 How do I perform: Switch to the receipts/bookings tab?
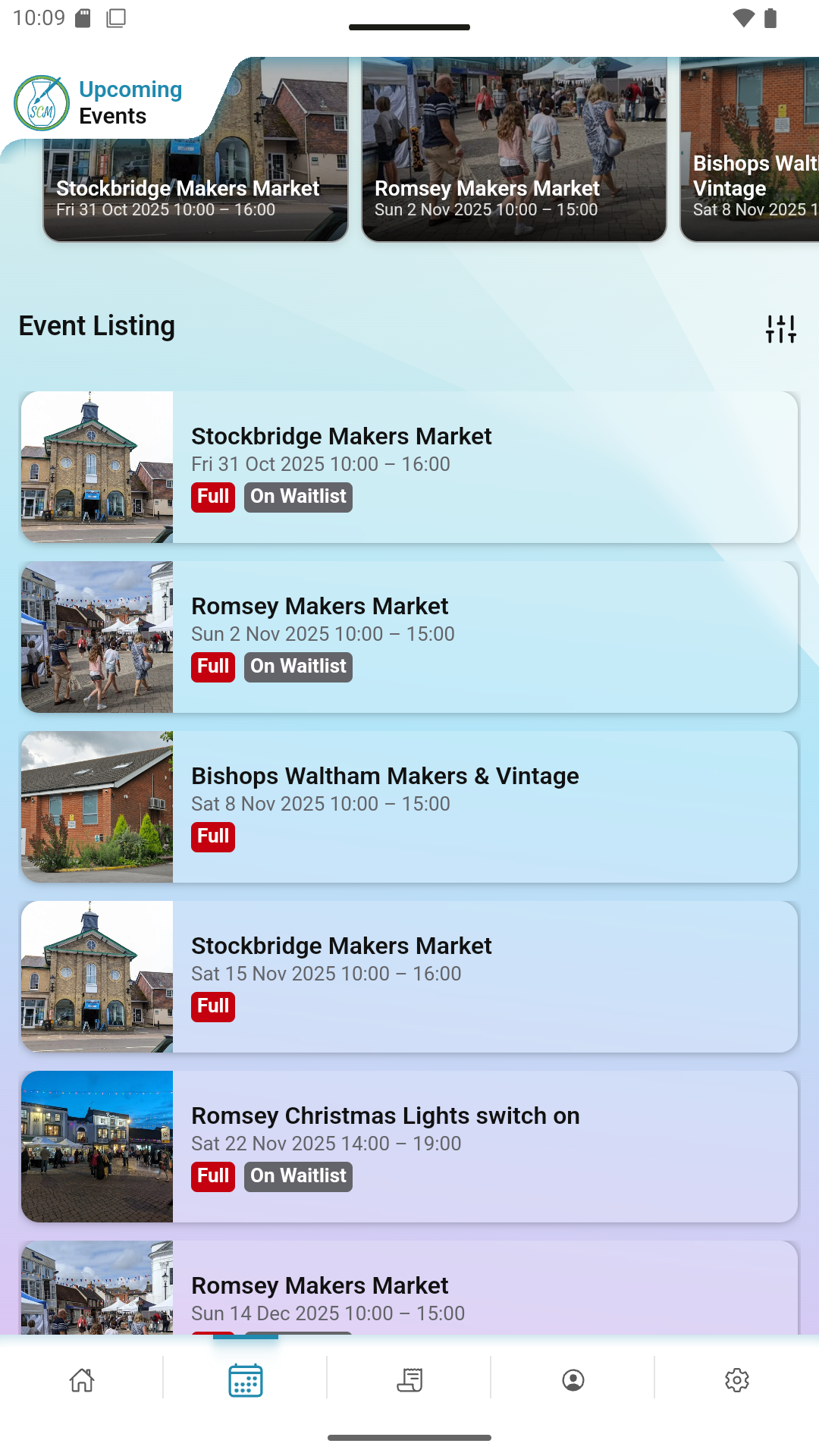[409, 1379]
